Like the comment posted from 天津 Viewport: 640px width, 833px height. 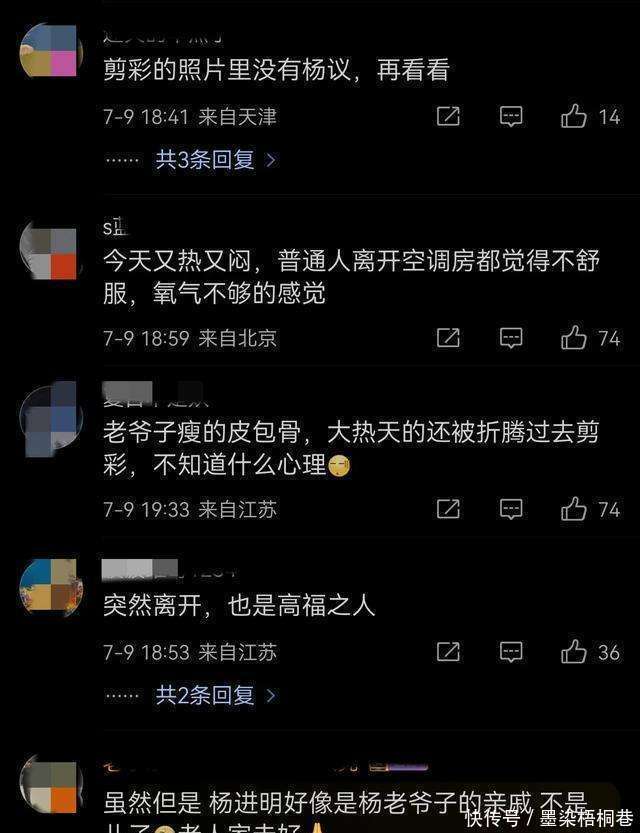pyautogui.click(x=574, y=117)
